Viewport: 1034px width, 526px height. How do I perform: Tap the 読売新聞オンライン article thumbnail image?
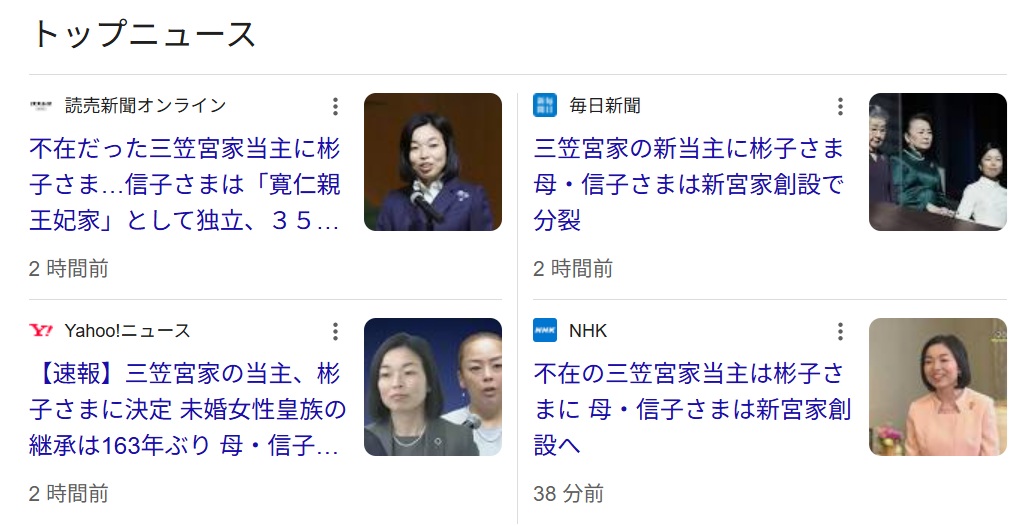[432, 162]
